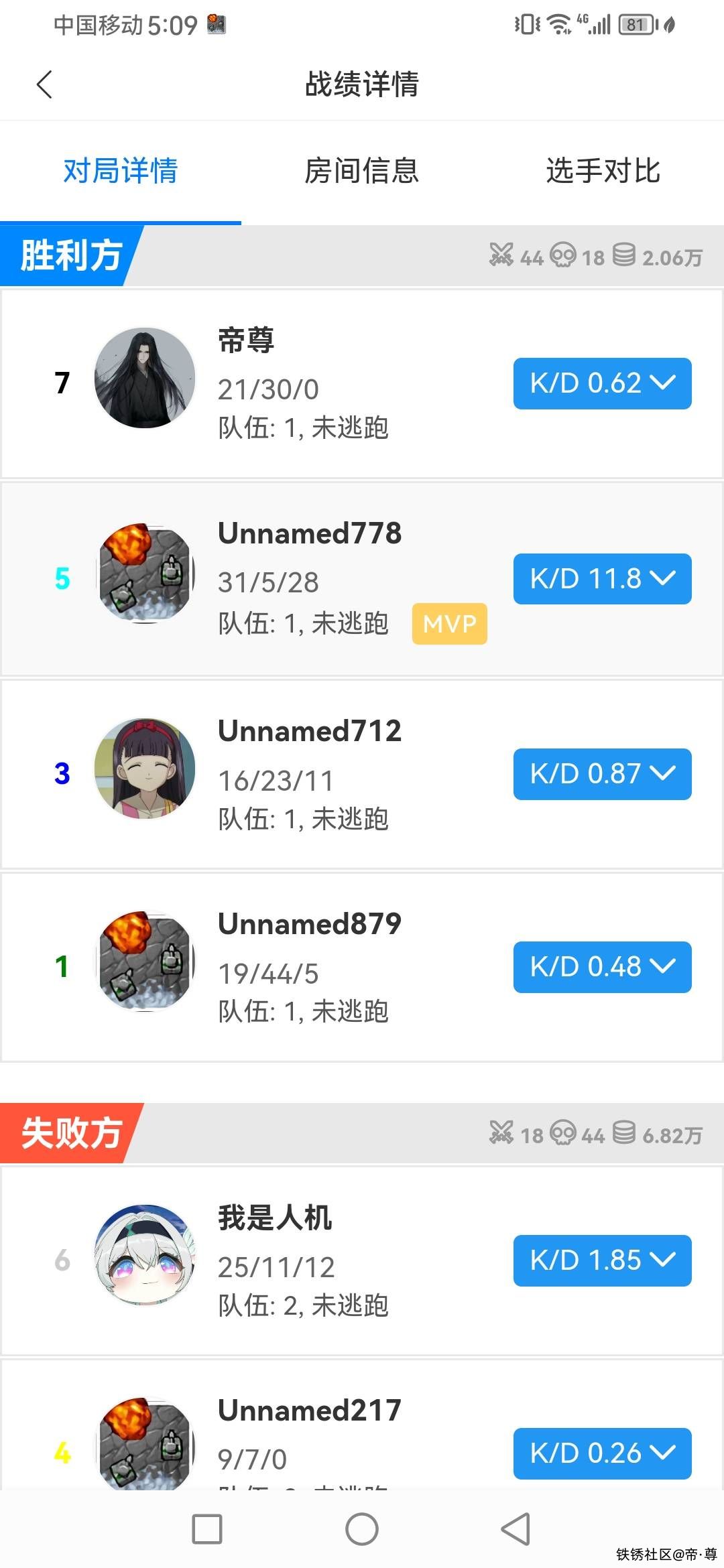Expand K/D 1.85 for 我是人机
The image size is (724, 1568).
[602, 1260]
